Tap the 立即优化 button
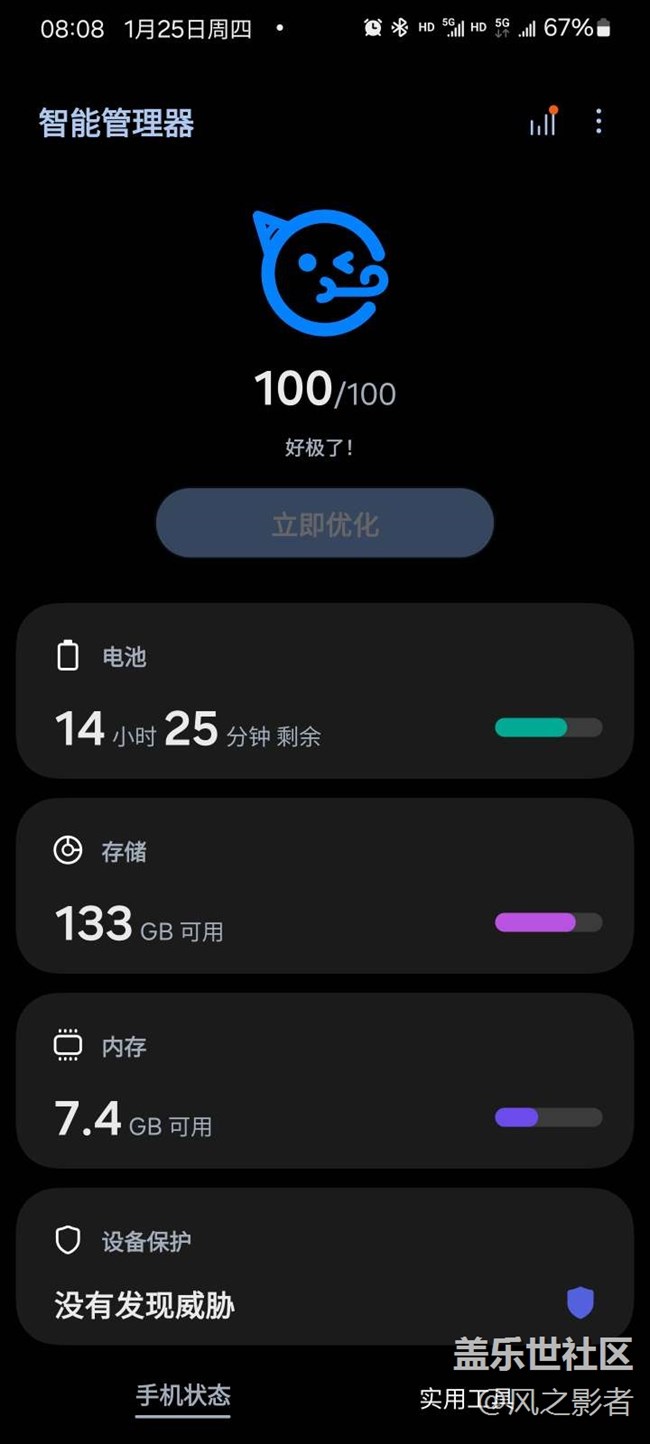The height and width of the screenshot is (1444, 650). [x=325, y=523]
